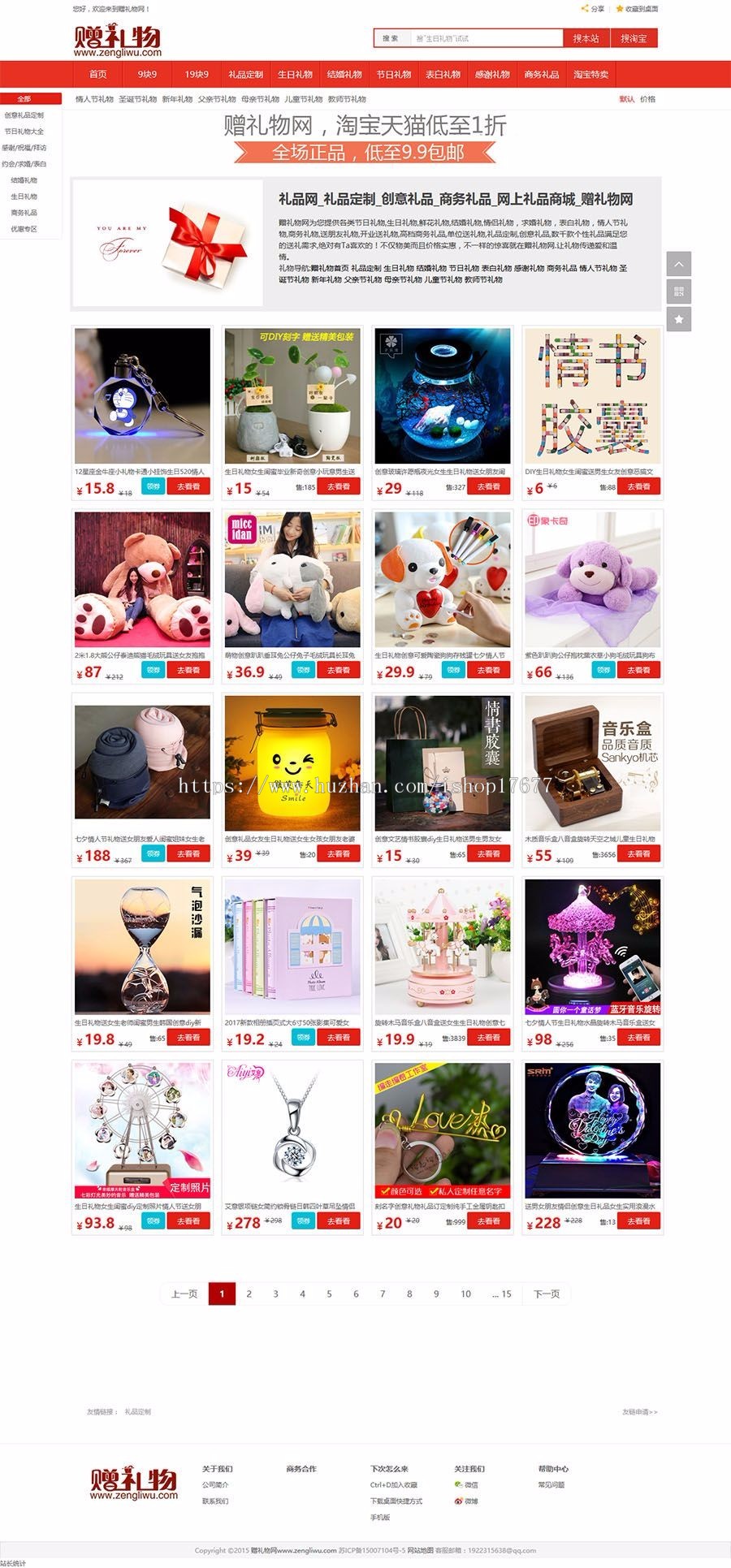Image resolution: width=731 pixels, height=1568 pixels.
Task: Open the 礼品定制 nav tab
Action: click(x=245, y=74)
